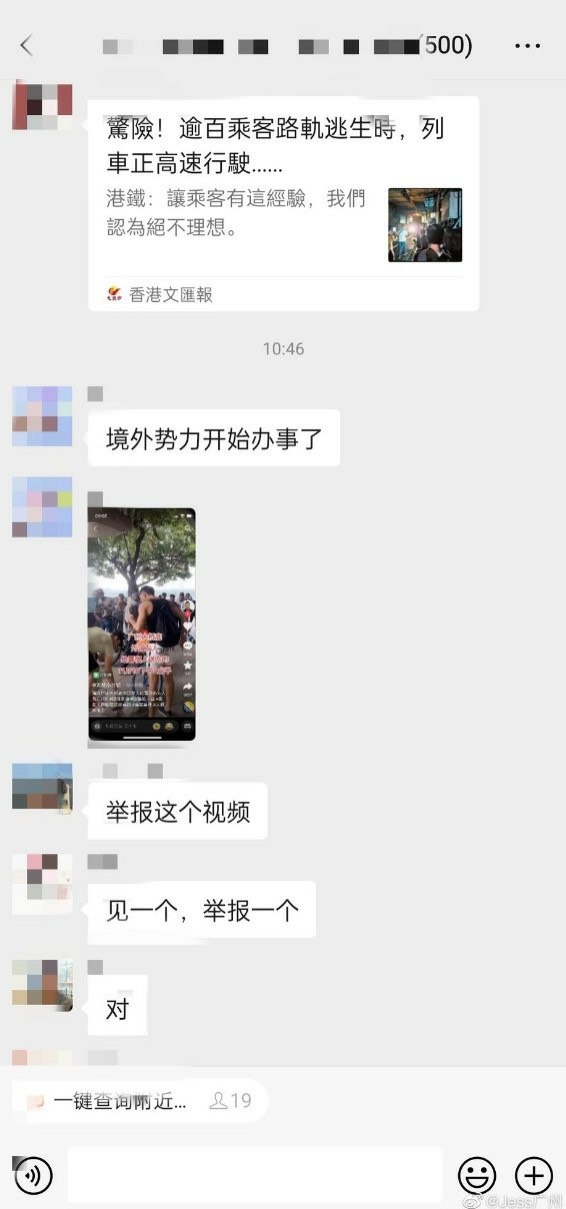Open the shared 香港文匯報 article card

283,203
